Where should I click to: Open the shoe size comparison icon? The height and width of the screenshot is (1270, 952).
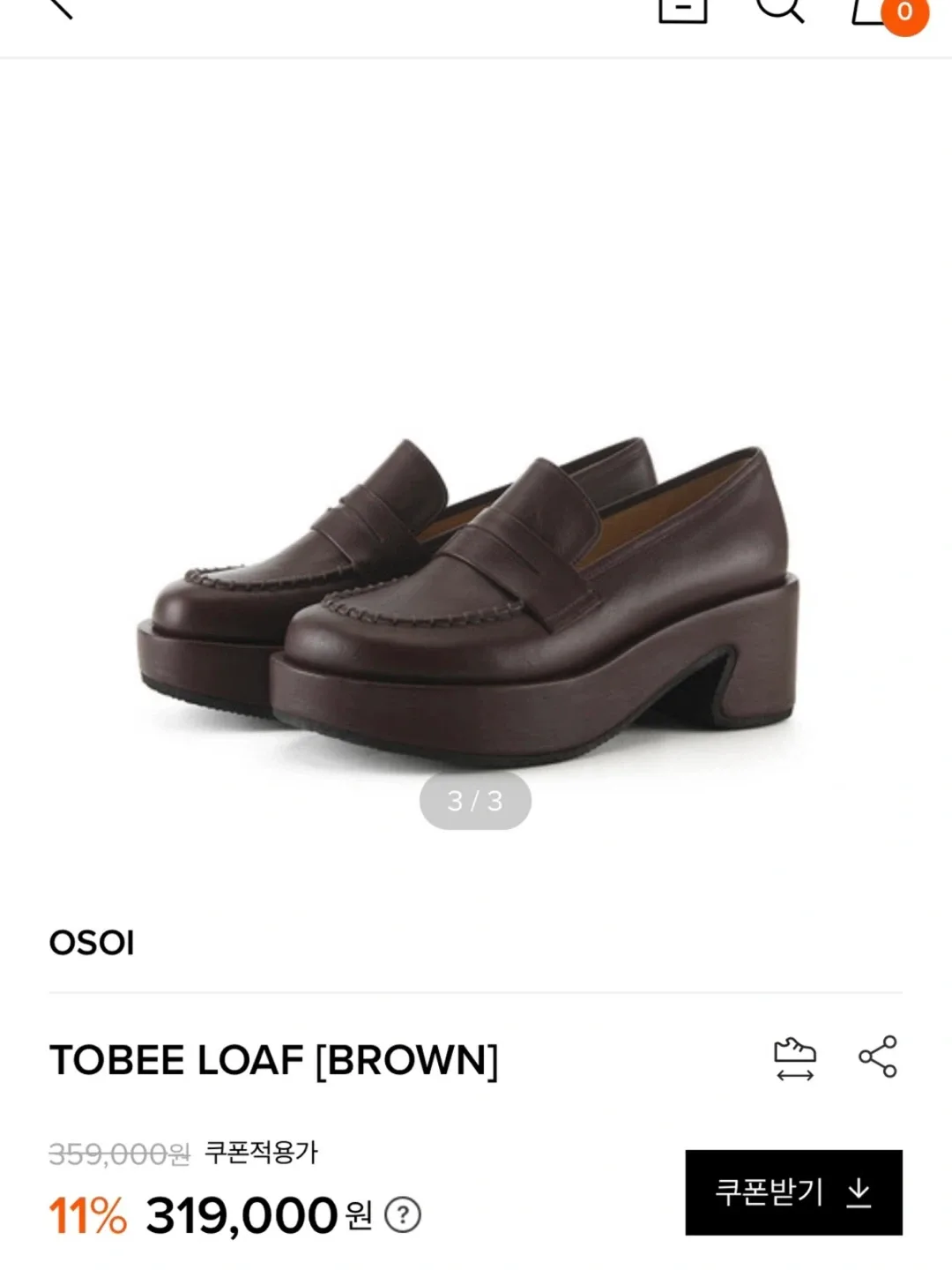794,1058
